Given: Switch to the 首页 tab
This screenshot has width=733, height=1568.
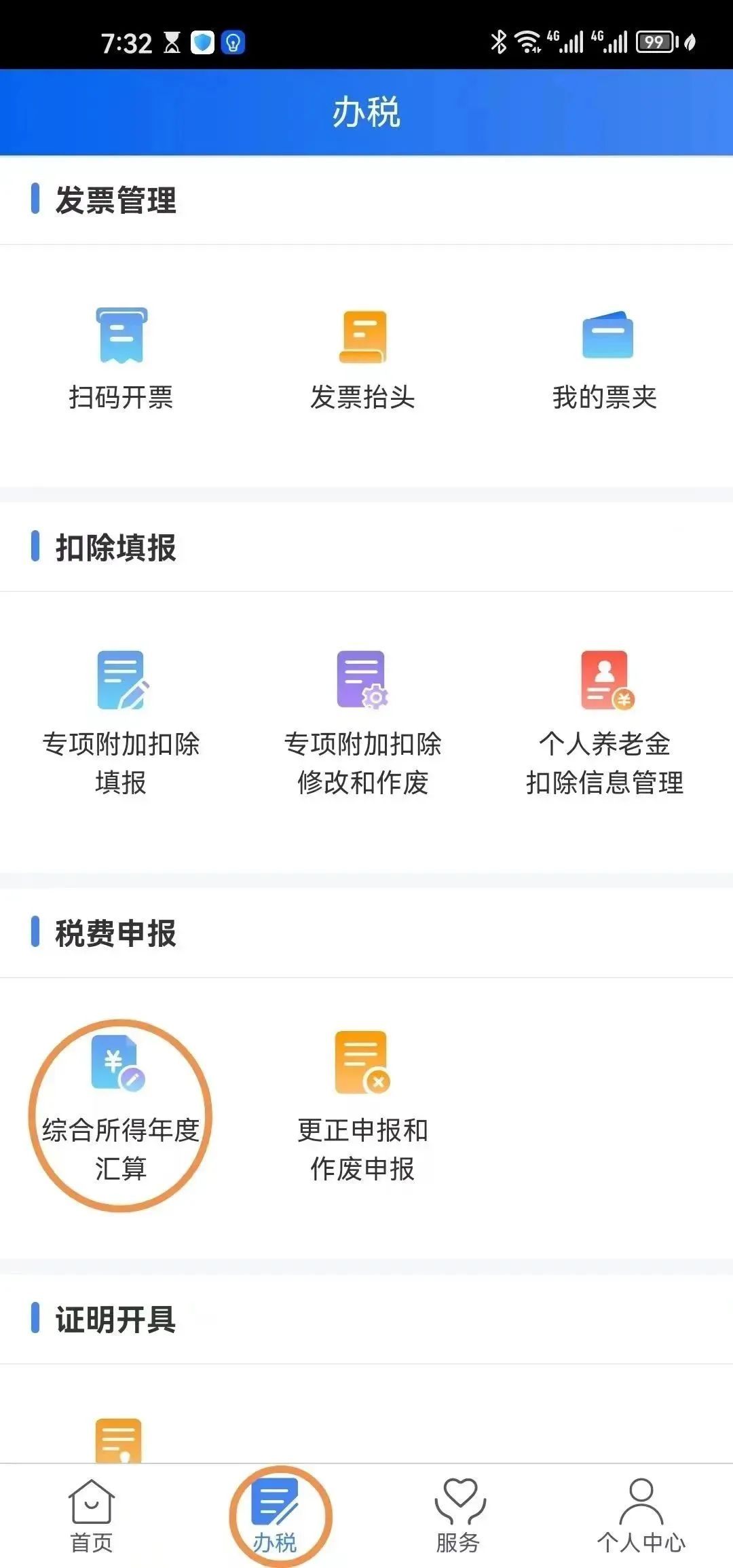Looking at the screenshot, I should coord(92,1516).
